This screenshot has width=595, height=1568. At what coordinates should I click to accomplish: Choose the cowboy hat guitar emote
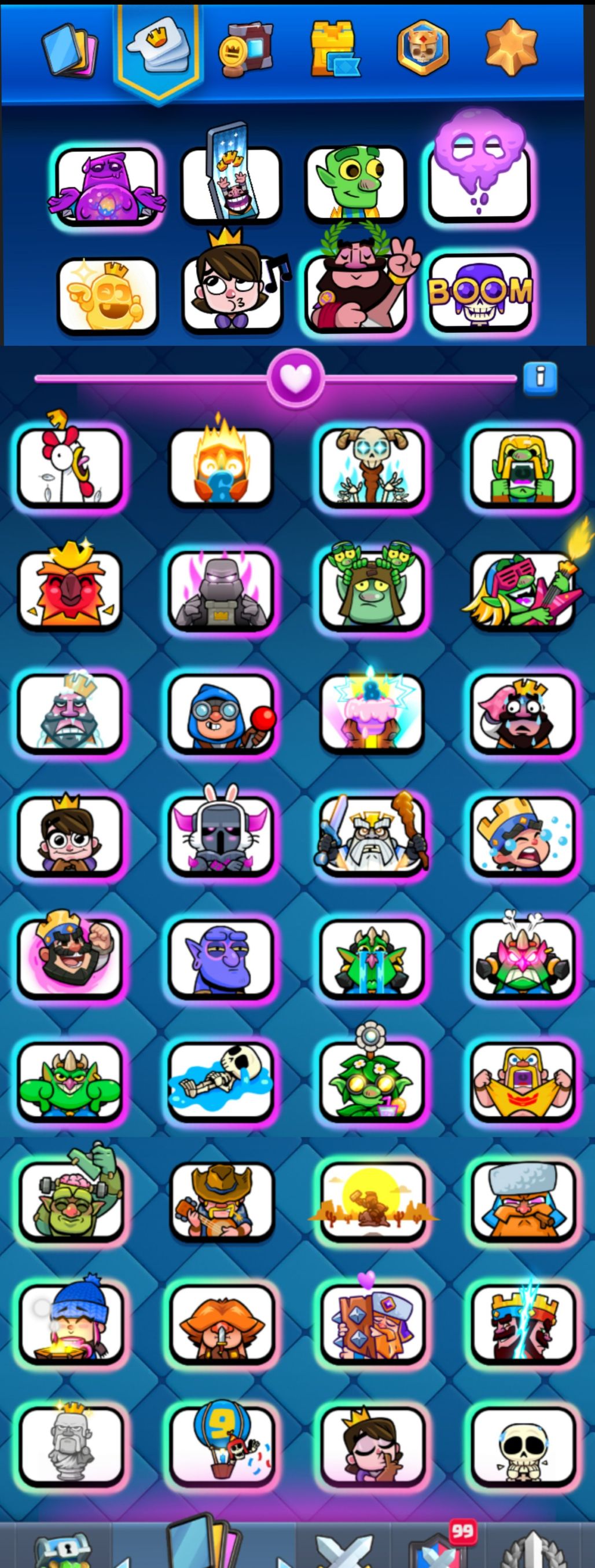coord(222,1200)
